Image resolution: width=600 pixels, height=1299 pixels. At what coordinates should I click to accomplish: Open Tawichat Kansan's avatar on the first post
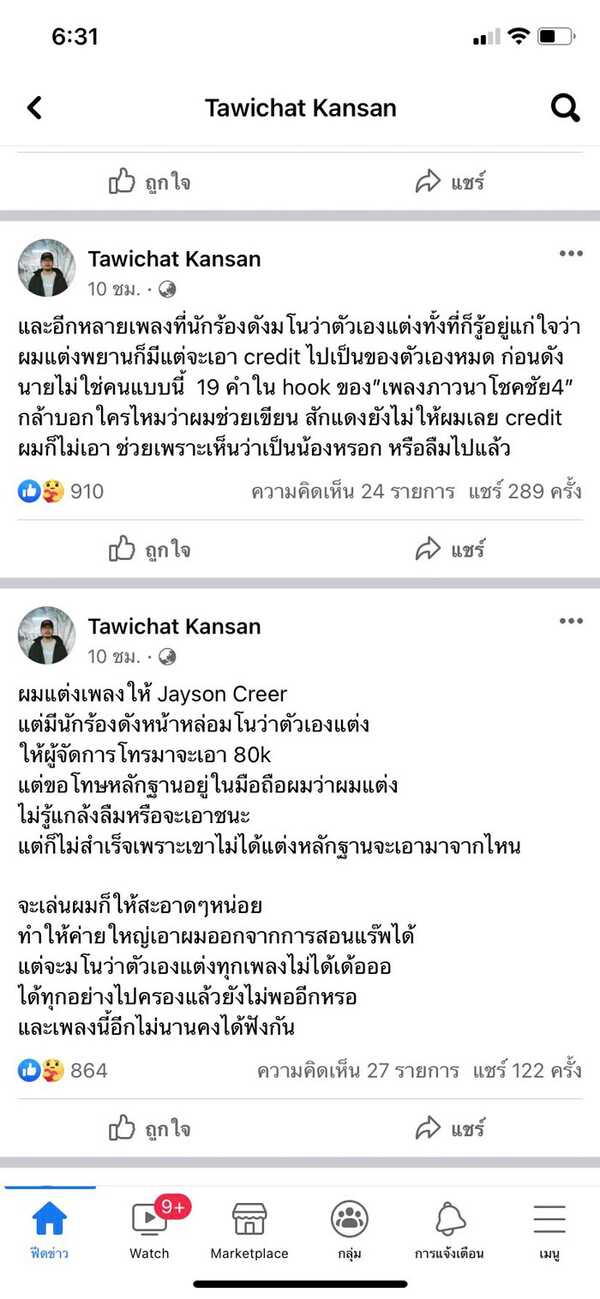click(47, 268)
